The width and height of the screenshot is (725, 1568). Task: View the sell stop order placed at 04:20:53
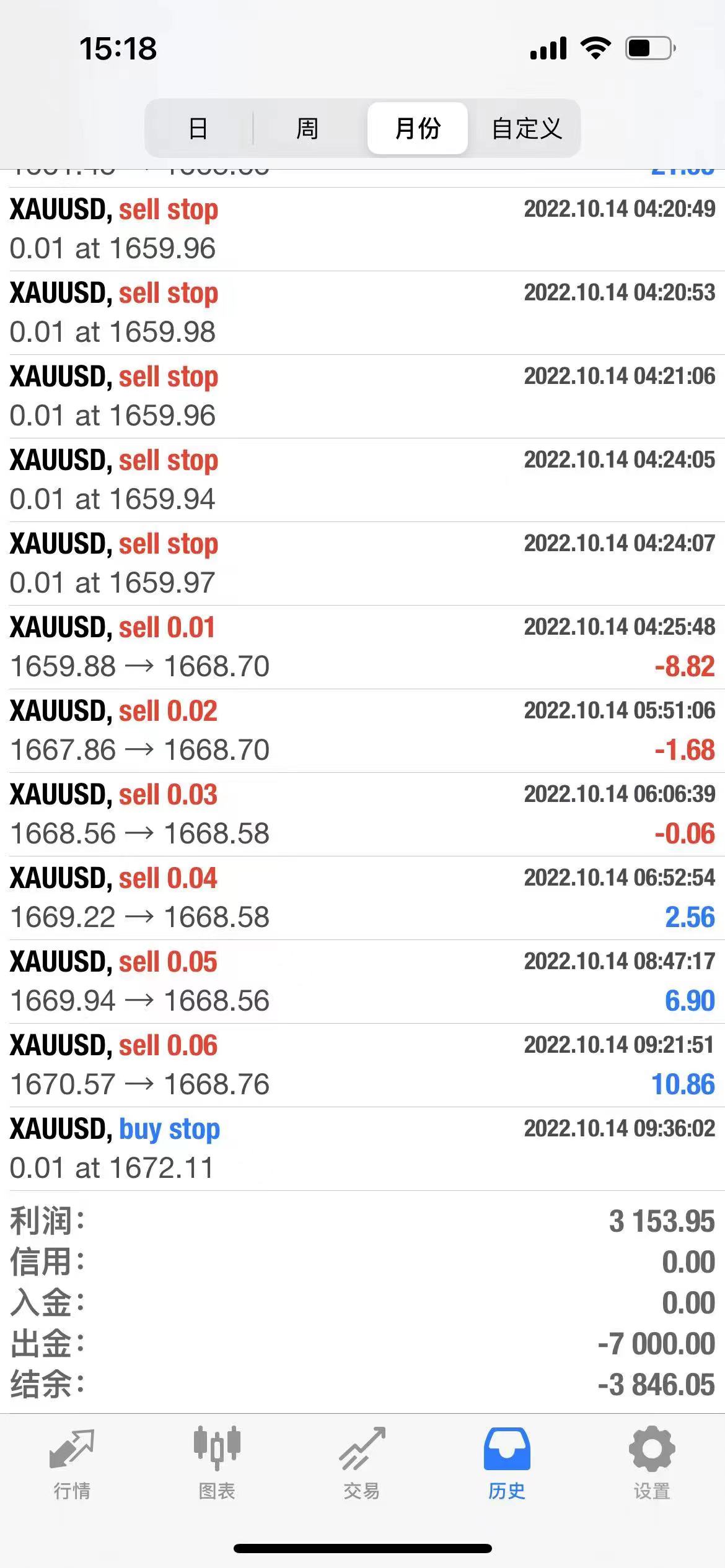click(362, 313)
